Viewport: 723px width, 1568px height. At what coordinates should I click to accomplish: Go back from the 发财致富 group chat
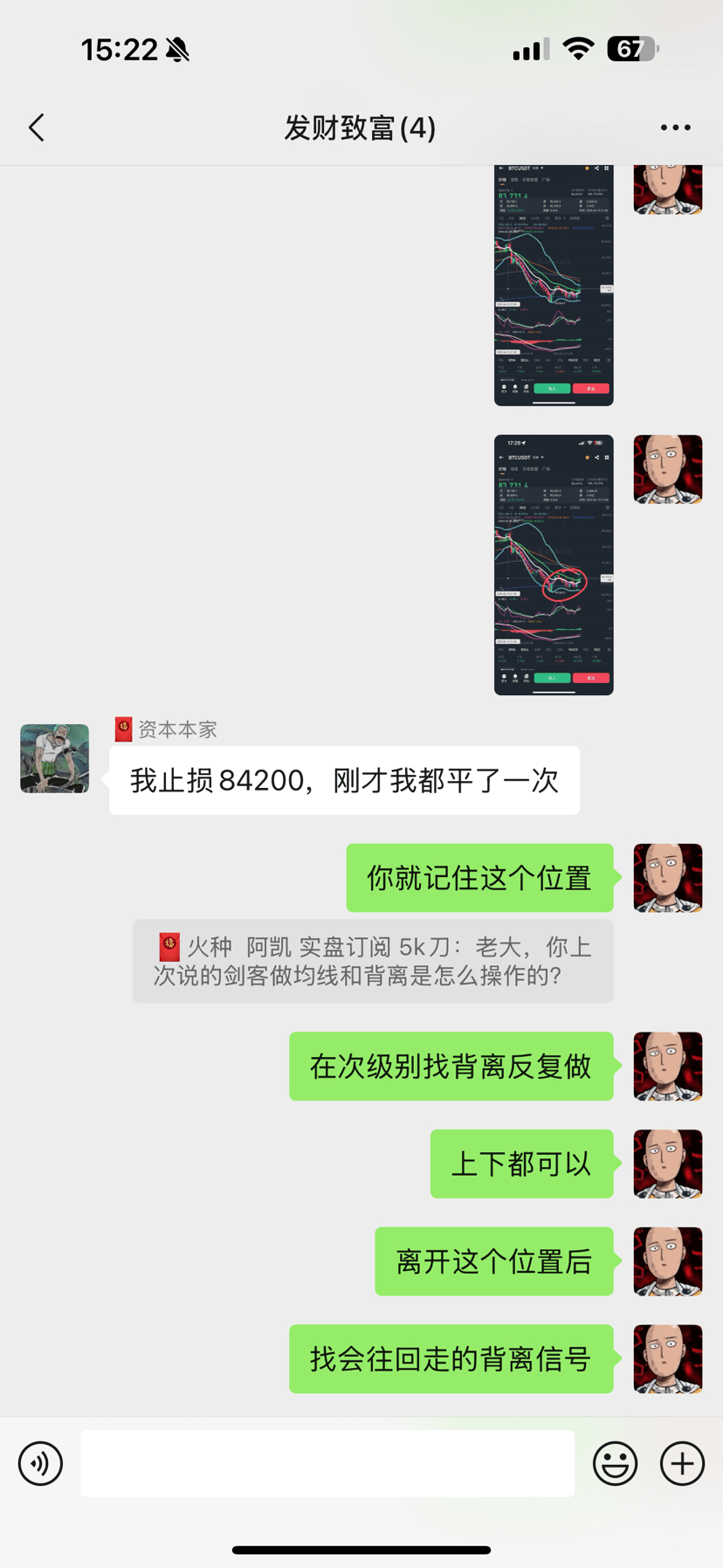click(x=37, y=128)
